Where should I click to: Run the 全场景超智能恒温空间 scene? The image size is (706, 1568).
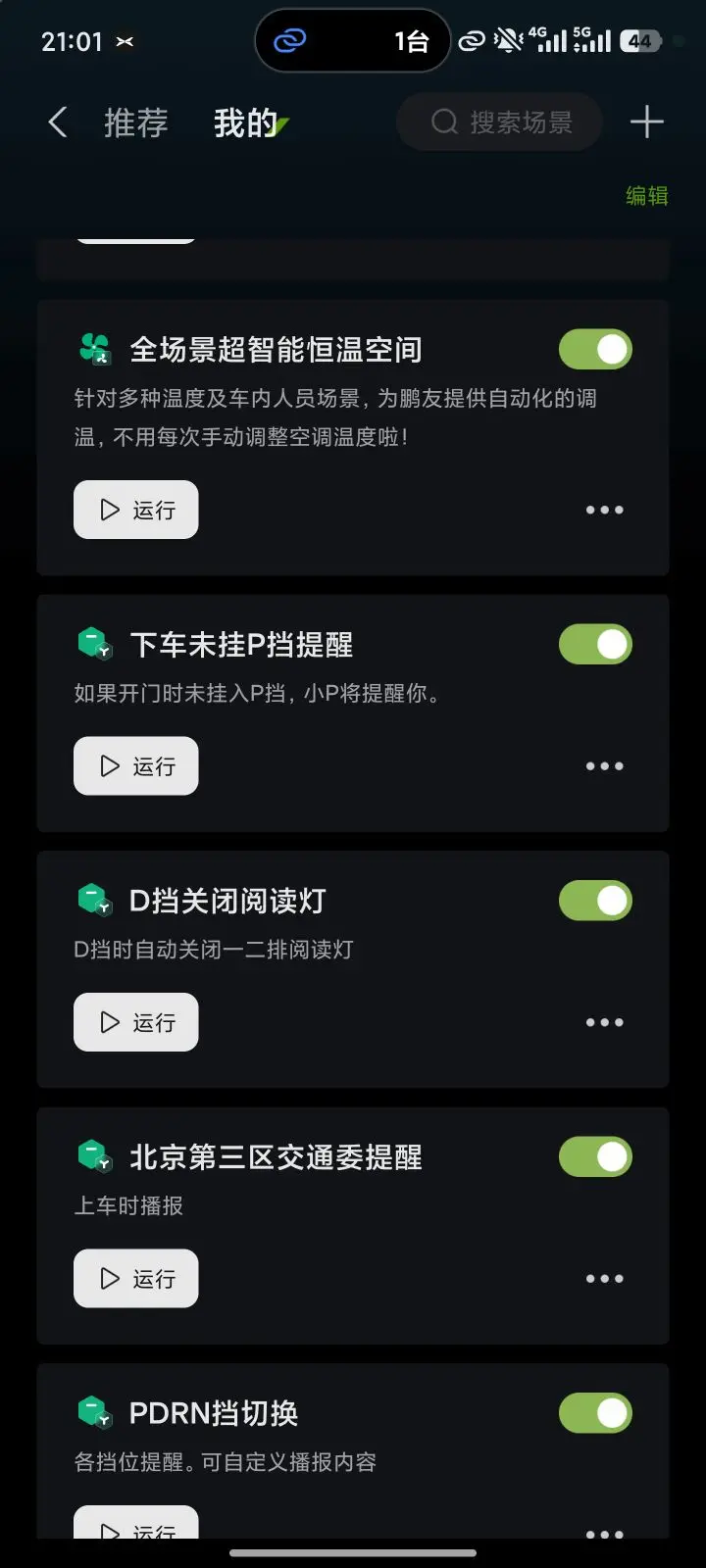point(136,510)
